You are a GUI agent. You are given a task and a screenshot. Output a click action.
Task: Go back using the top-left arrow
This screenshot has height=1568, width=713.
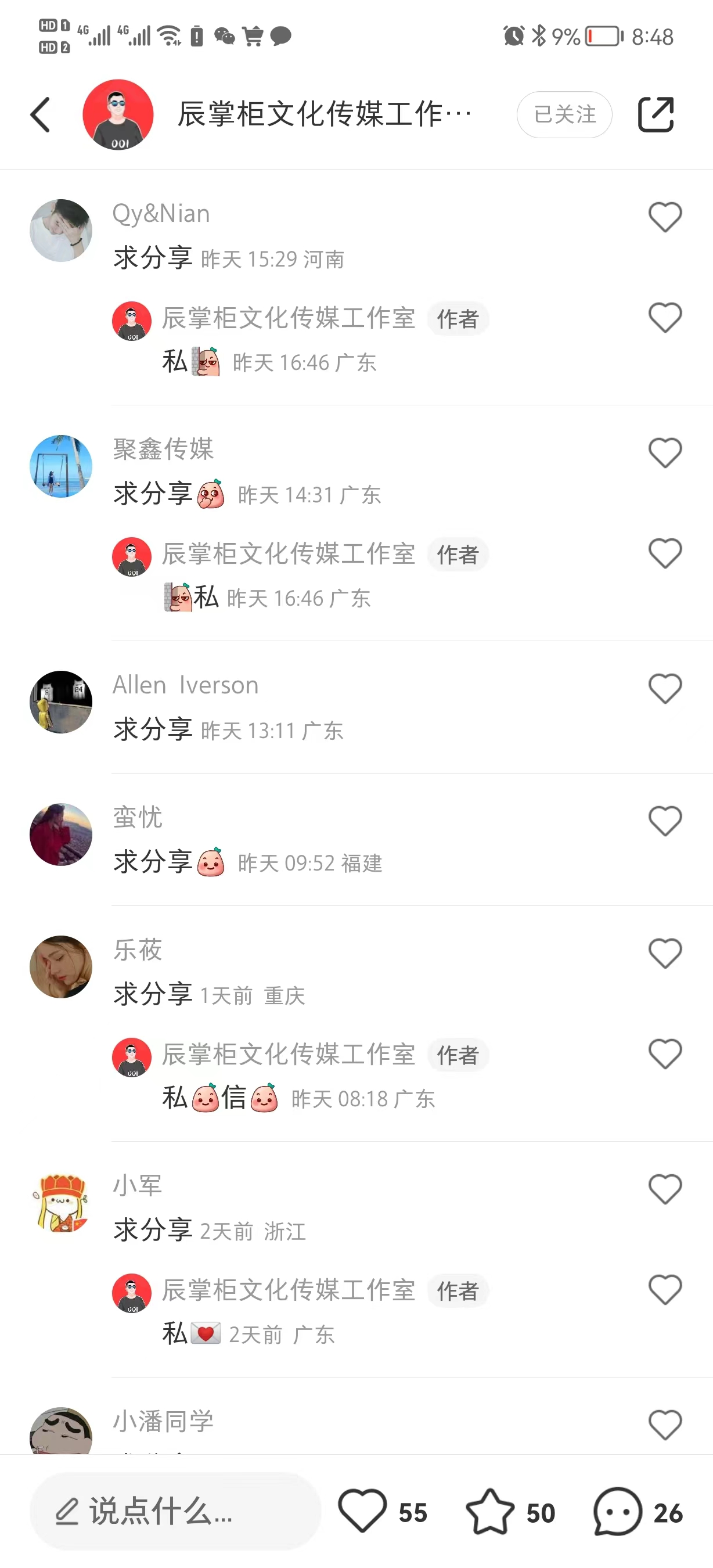point(41,114)
